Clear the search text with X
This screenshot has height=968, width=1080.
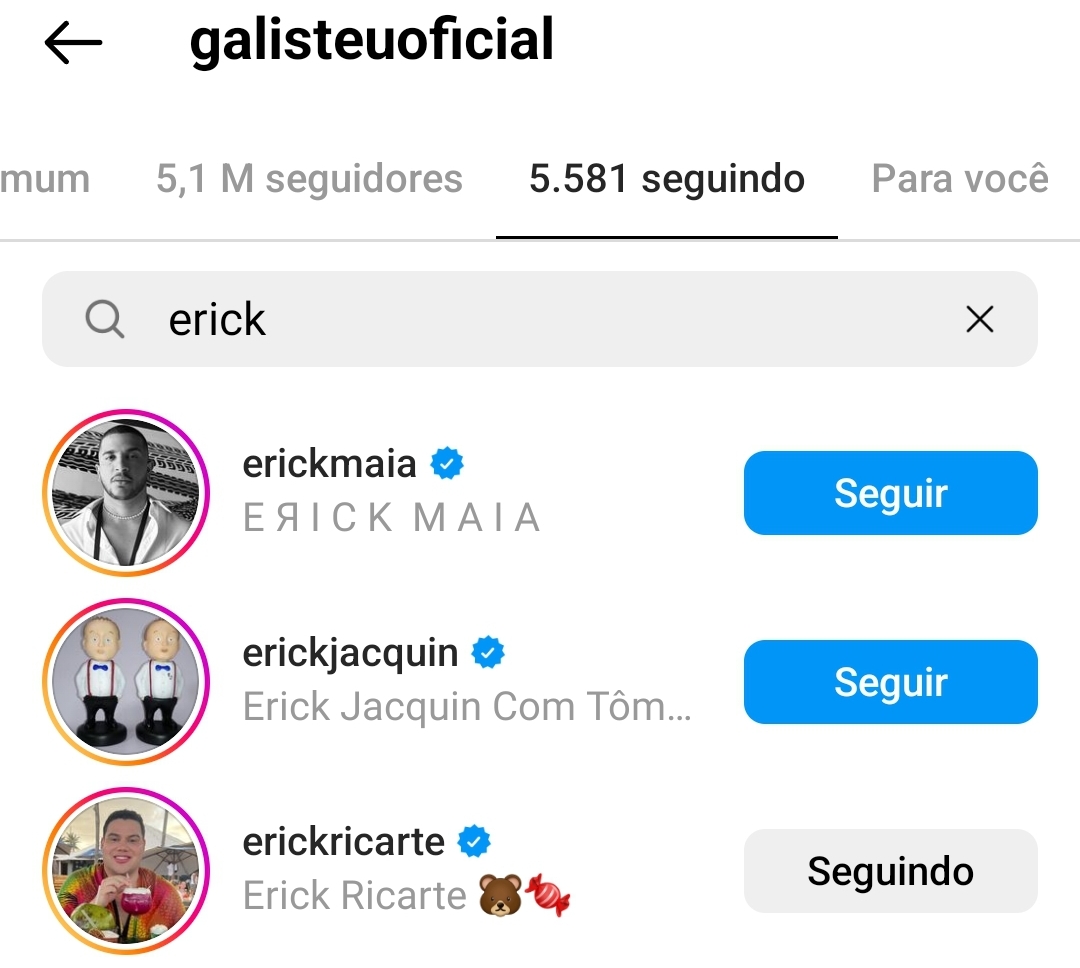tap(979, 320)
